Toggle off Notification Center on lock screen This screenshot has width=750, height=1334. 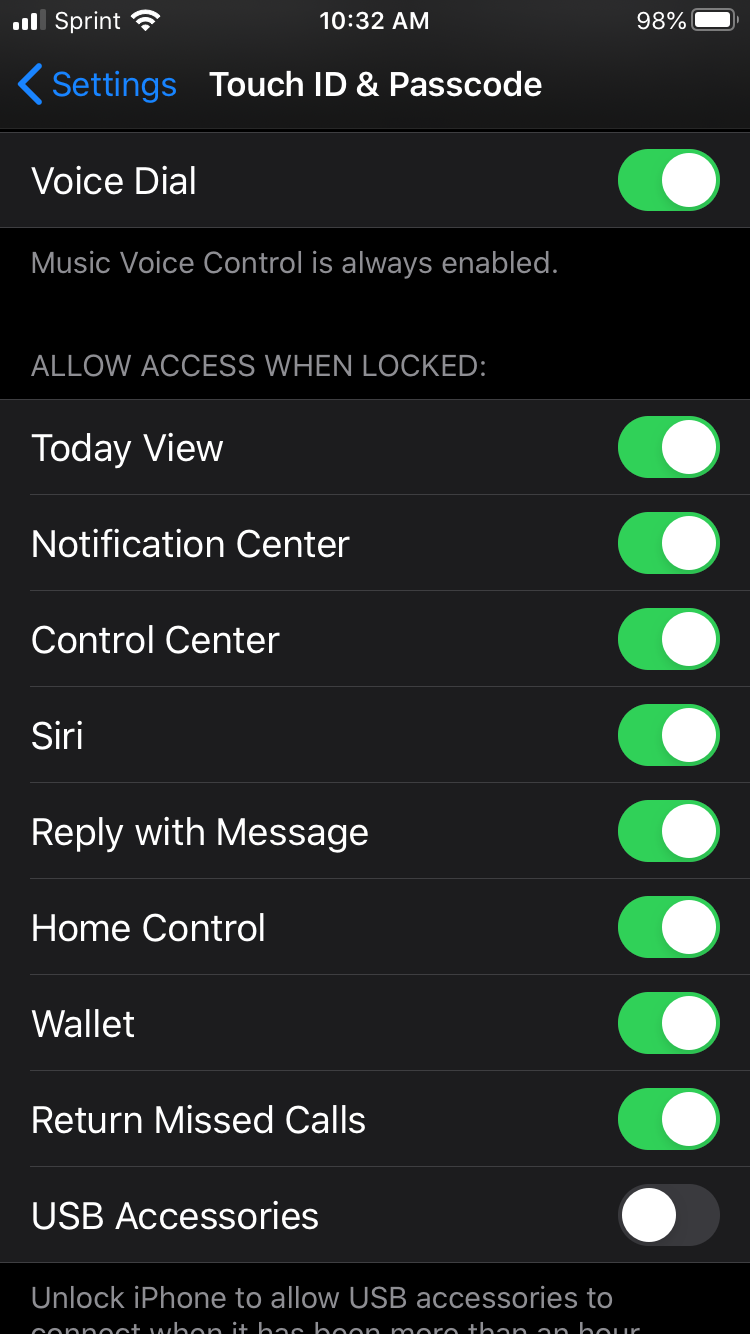click(668, 543)
